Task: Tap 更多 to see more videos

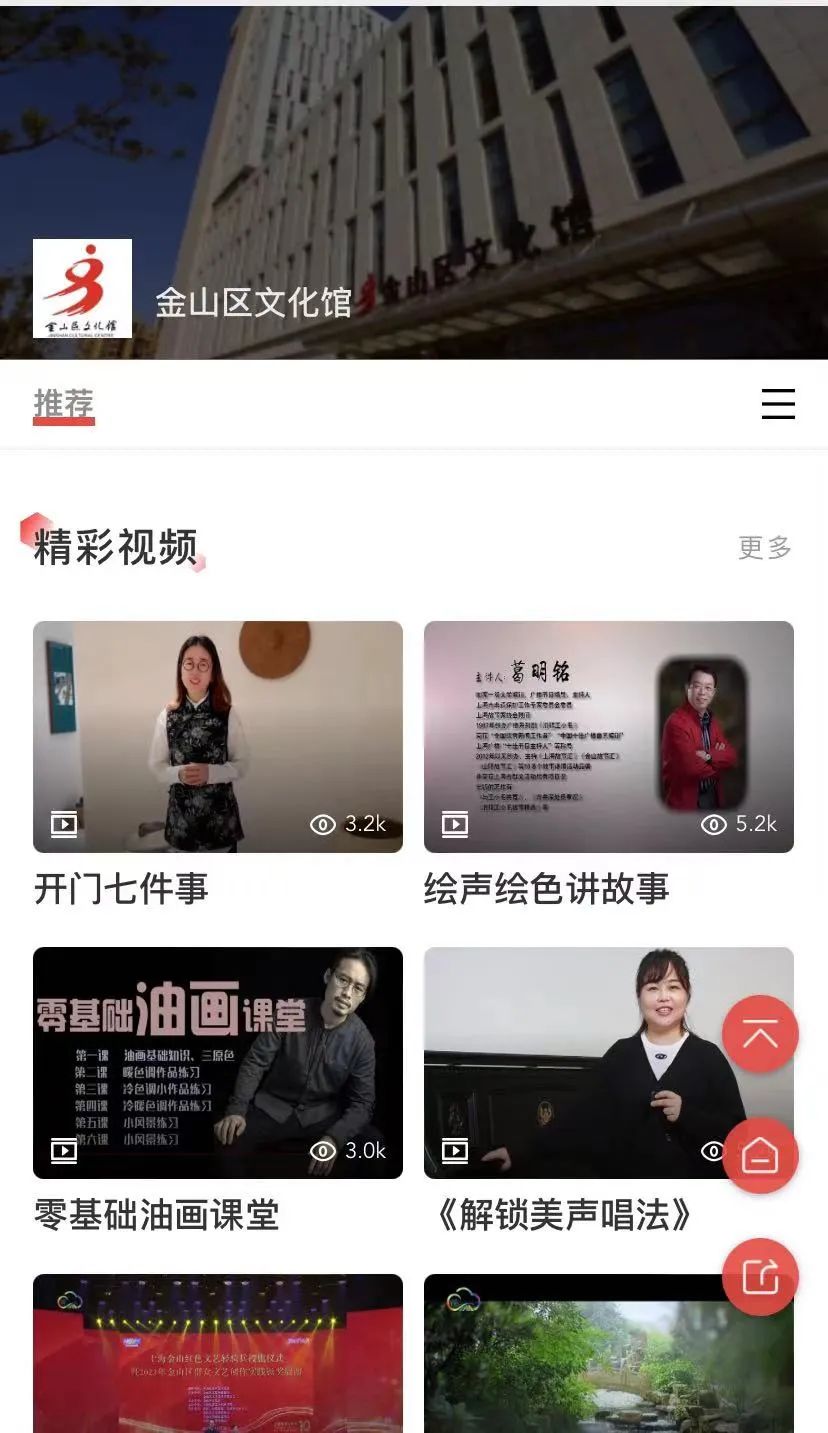Action: point(765,547)
